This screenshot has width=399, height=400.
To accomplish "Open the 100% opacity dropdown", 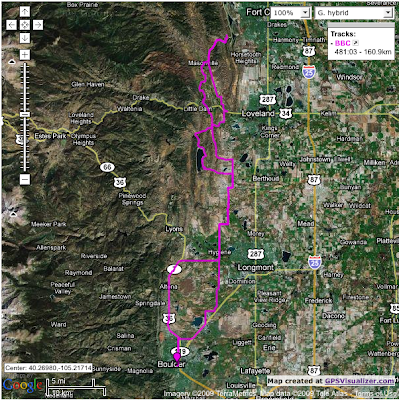I will (x=290, y=13).
